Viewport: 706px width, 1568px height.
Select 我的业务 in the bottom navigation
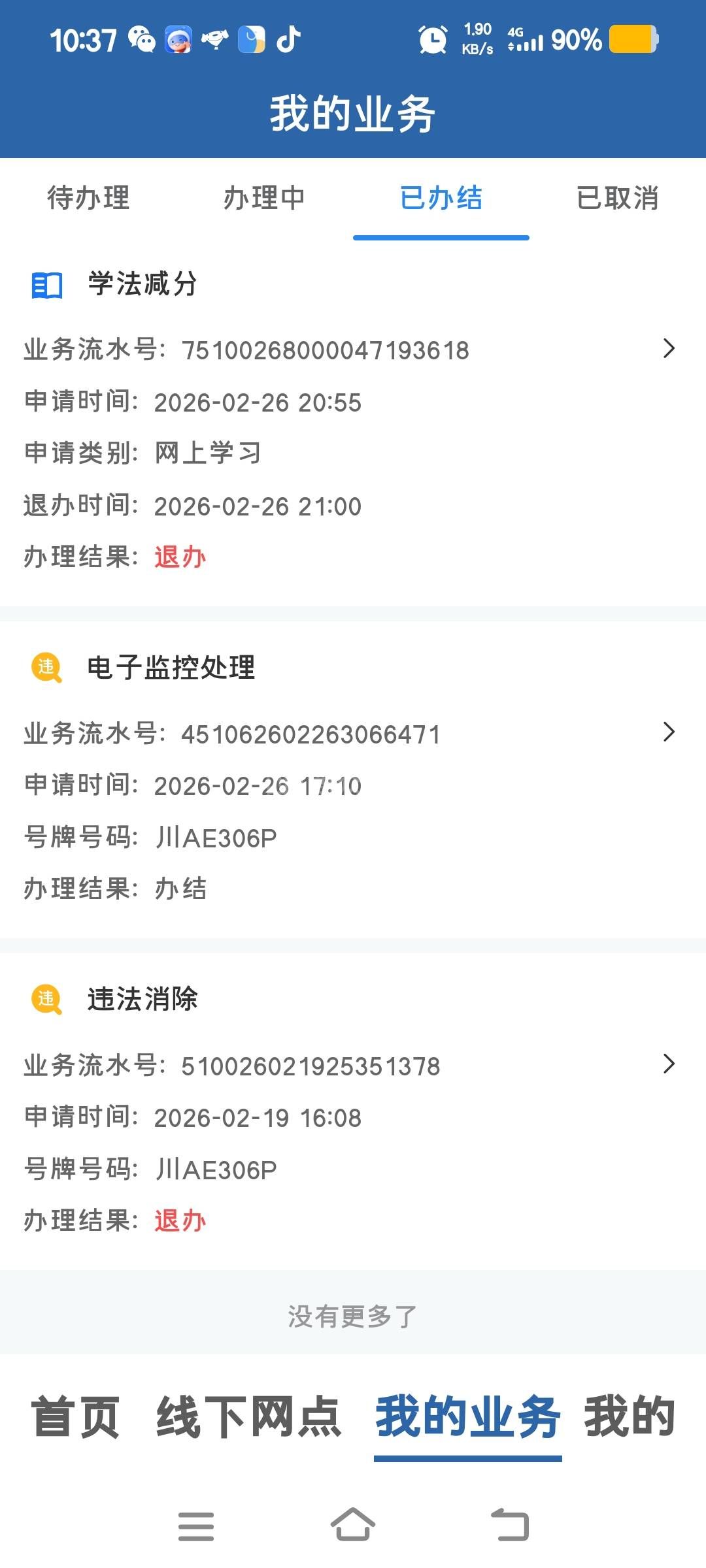467,1416
